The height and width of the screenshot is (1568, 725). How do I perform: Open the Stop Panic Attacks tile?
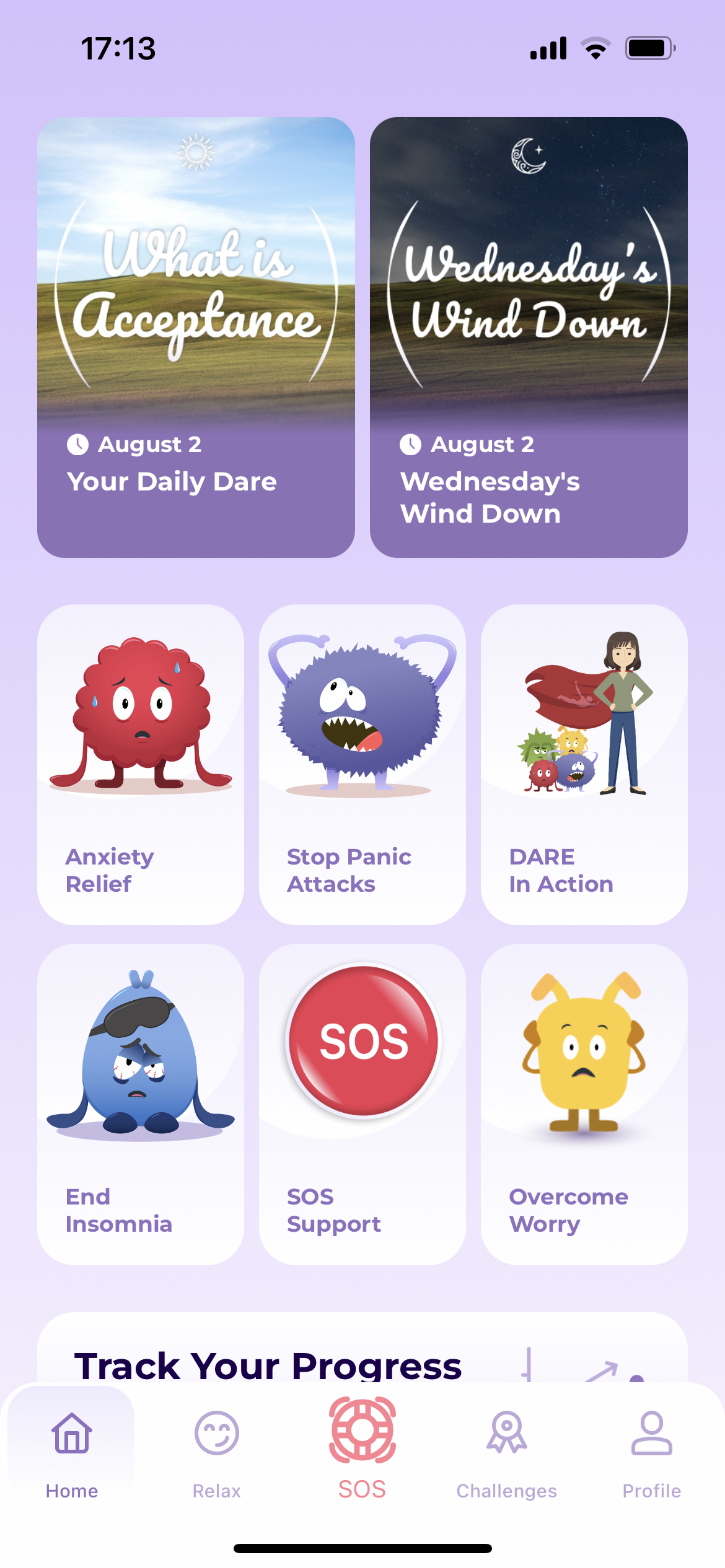point(362,764)
